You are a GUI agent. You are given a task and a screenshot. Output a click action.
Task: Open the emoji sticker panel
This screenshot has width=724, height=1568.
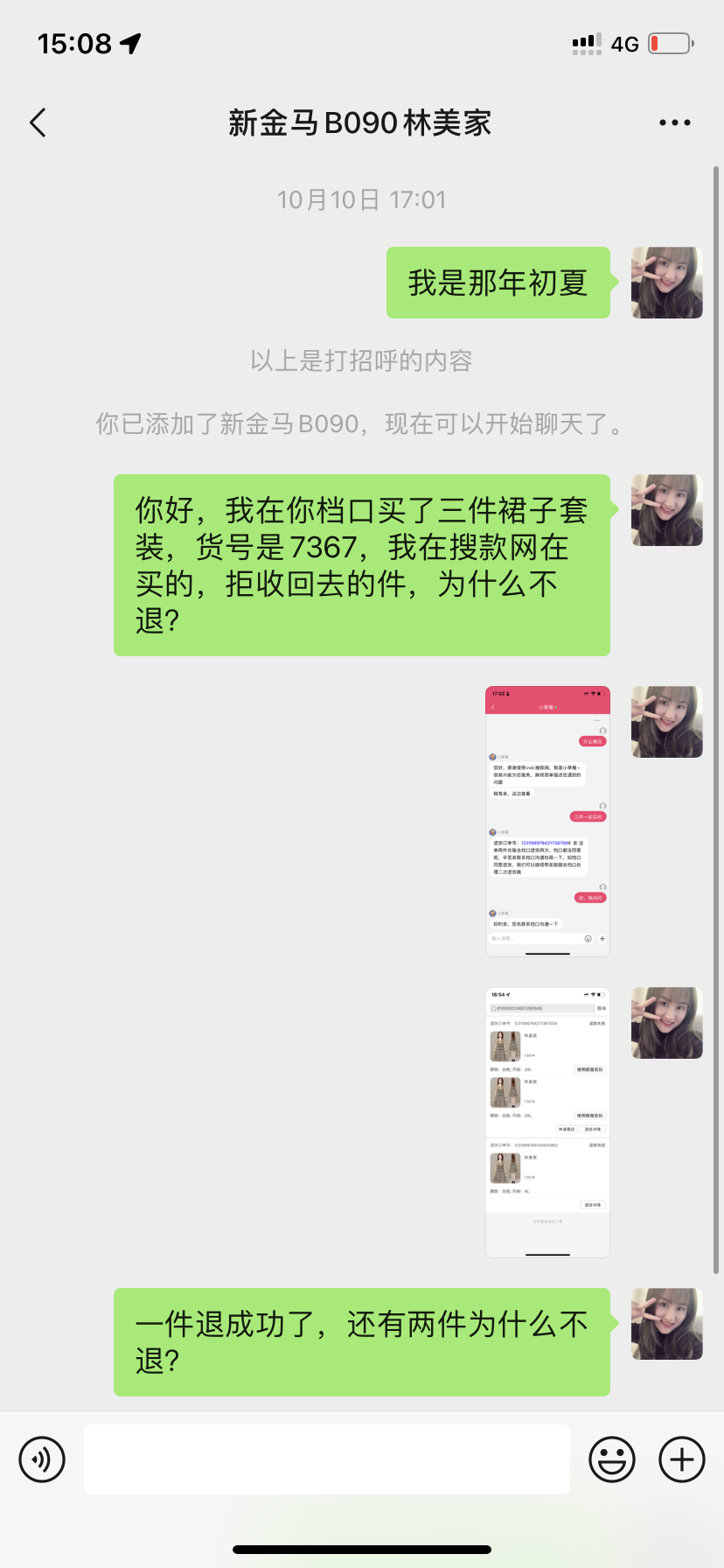pyautogui.click(x=612, y=1459)
